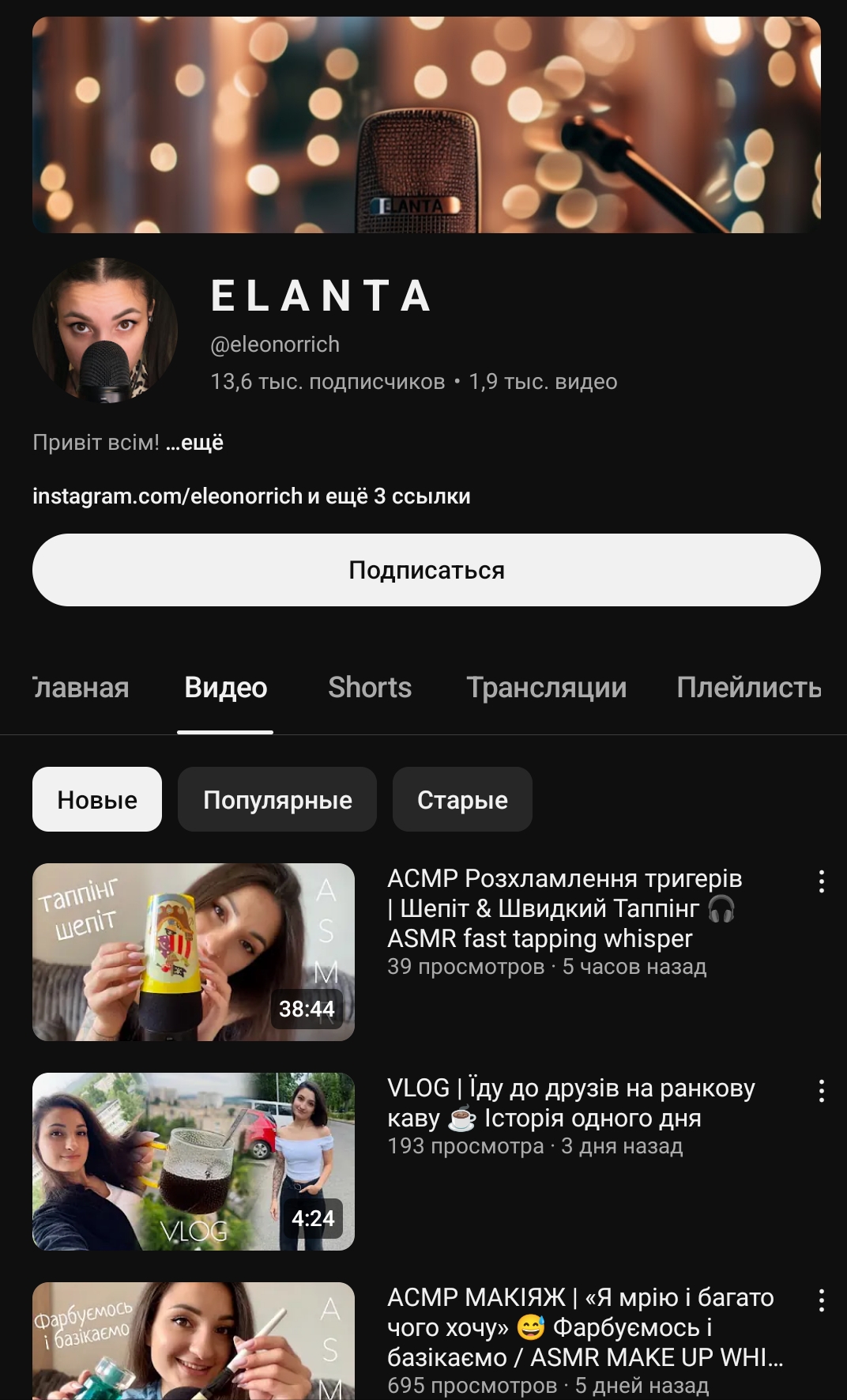The height and width of the screenshot is (1400, 847).
Task: Expand the channel description with …ещё
Action: (195, 443)
